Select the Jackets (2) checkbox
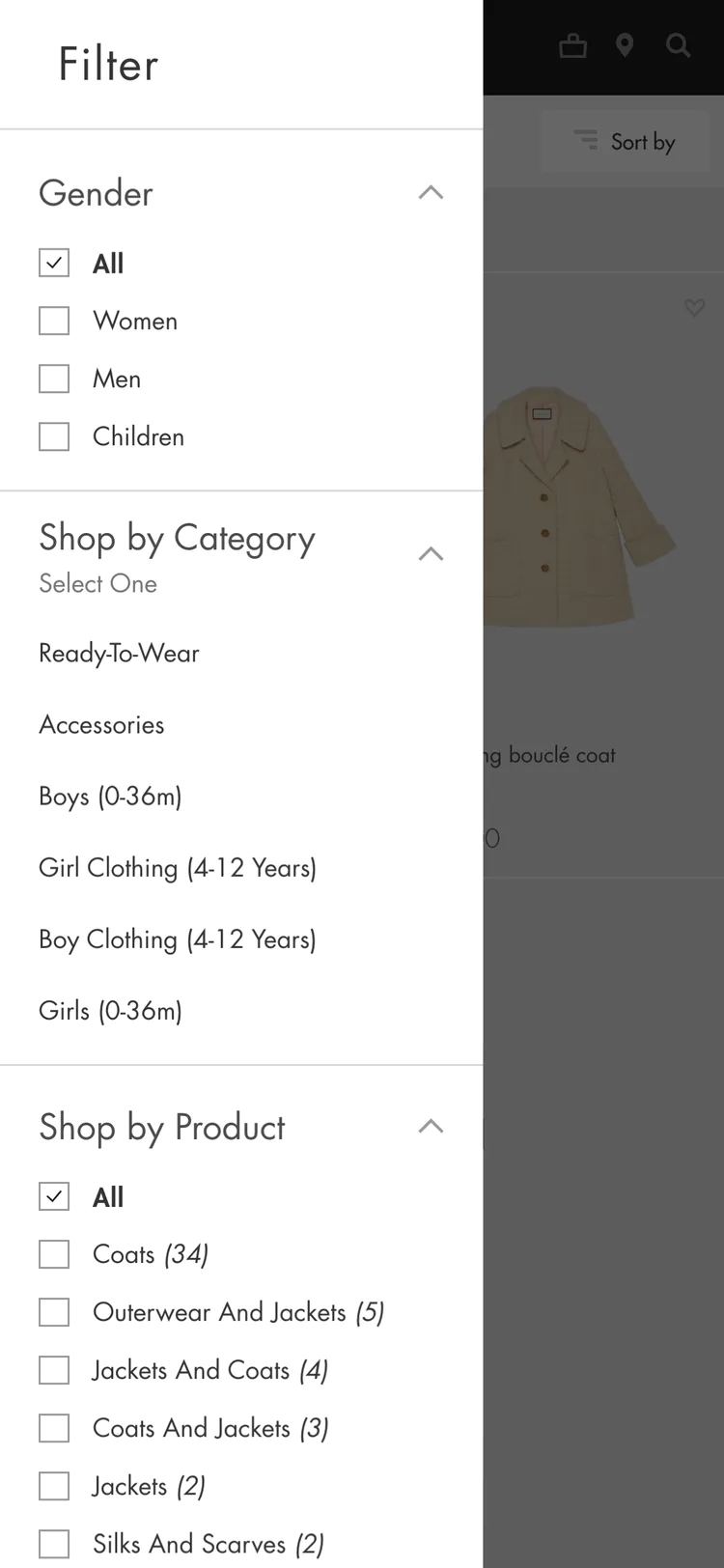Image resolution: width=724 pixels, height=1568 pixels. [54, 1486]
